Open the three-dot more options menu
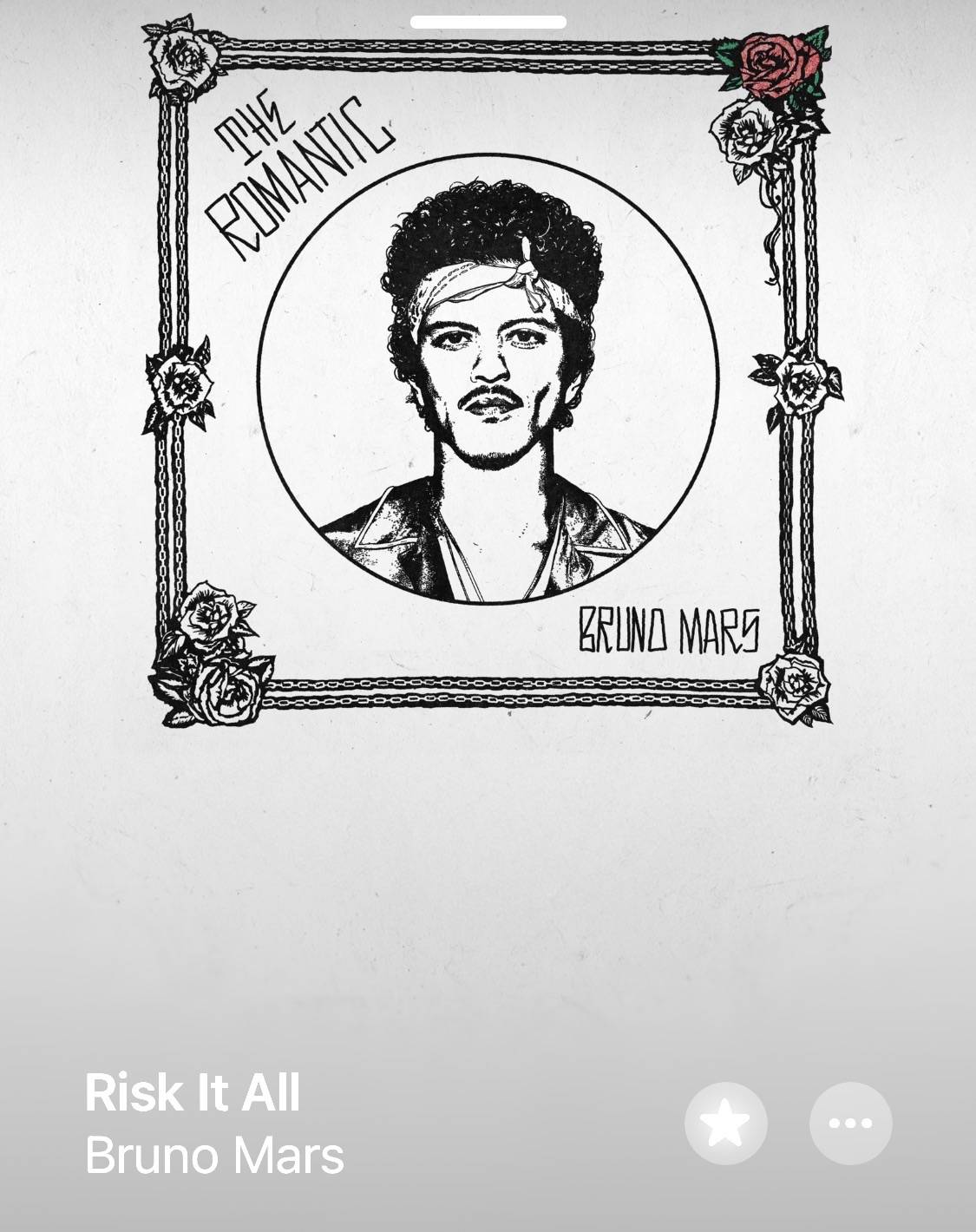This screenshot has height=1232, width=976. click(850, 1124)
